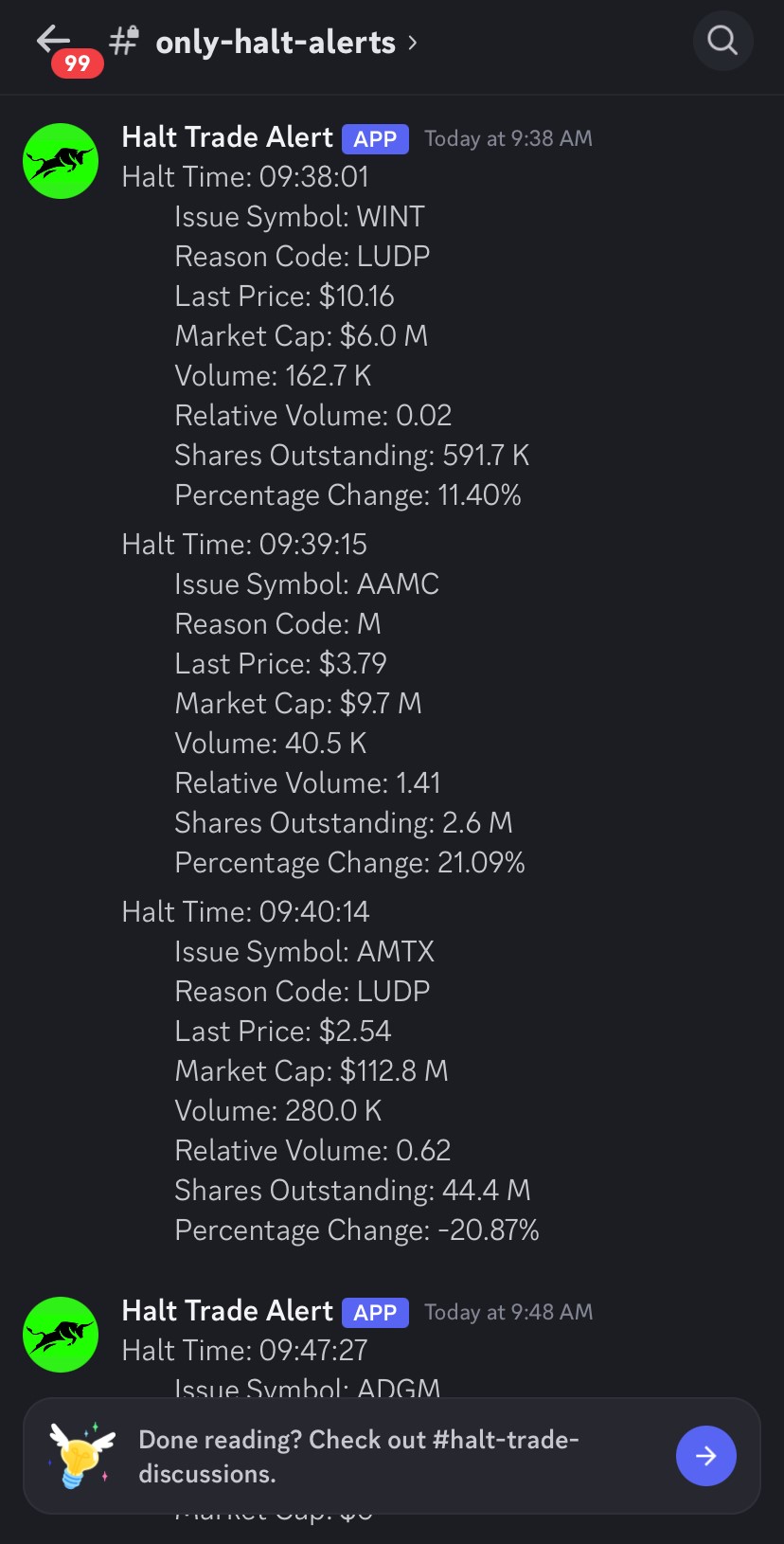Open the APP badge on the 9:48 message
Screen dimensions: 784x1544
point(374,1312)
